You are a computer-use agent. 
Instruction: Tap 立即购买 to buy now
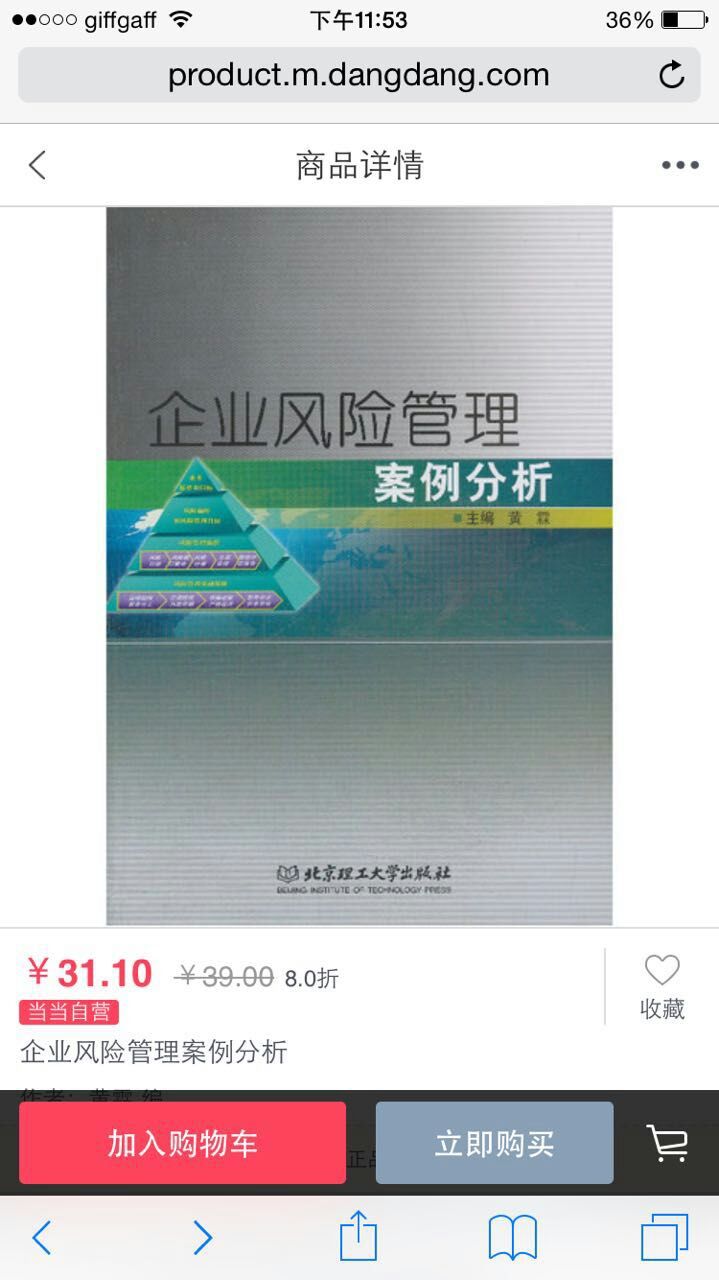[x=494, y=1143]
